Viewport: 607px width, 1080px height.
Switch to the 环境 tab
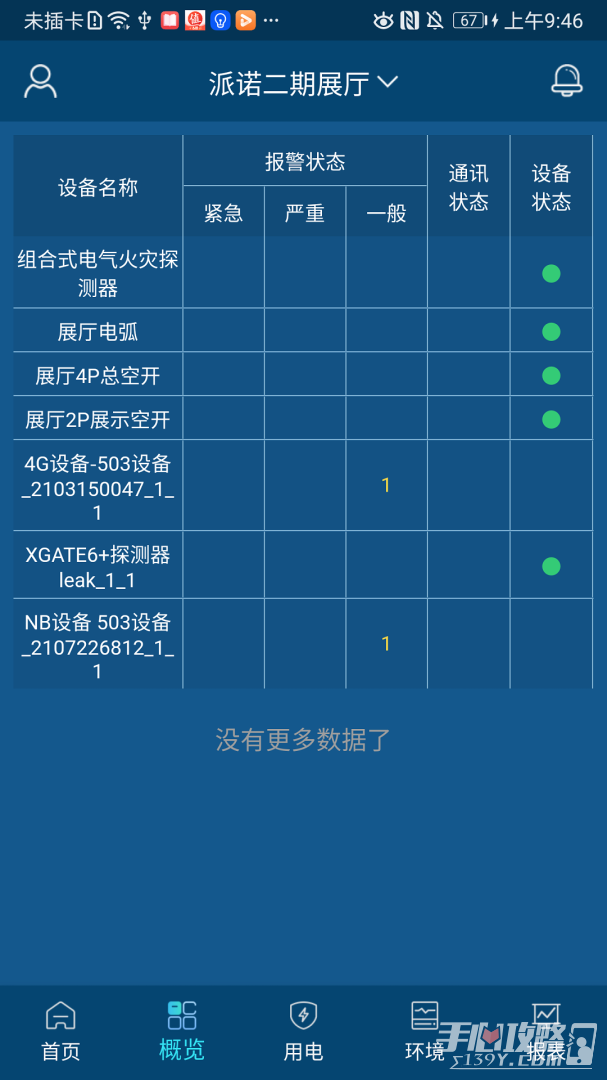click(x=424, y=1030)
